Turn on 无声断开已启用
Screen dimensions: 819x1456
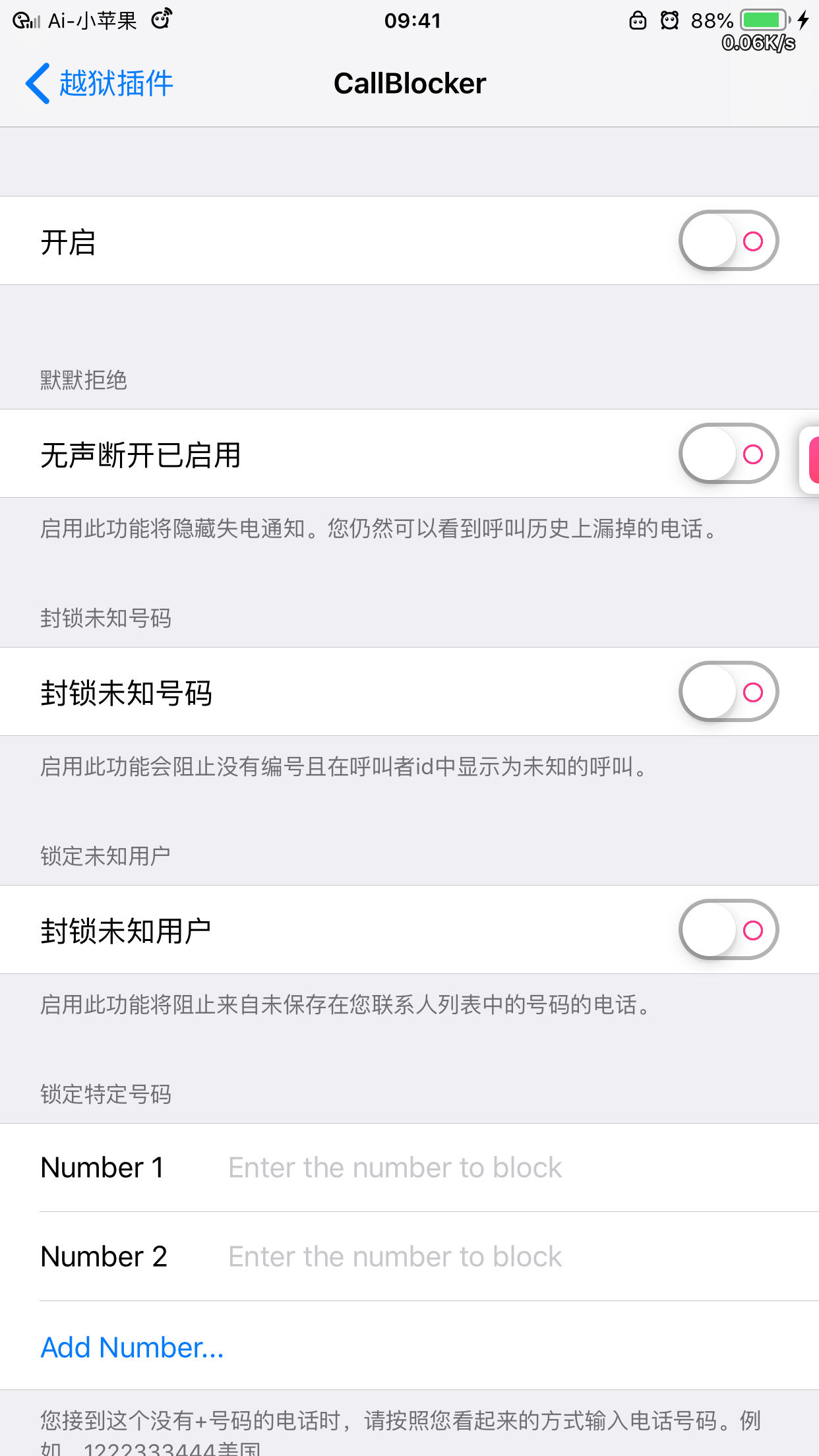[x=728, y=454]
